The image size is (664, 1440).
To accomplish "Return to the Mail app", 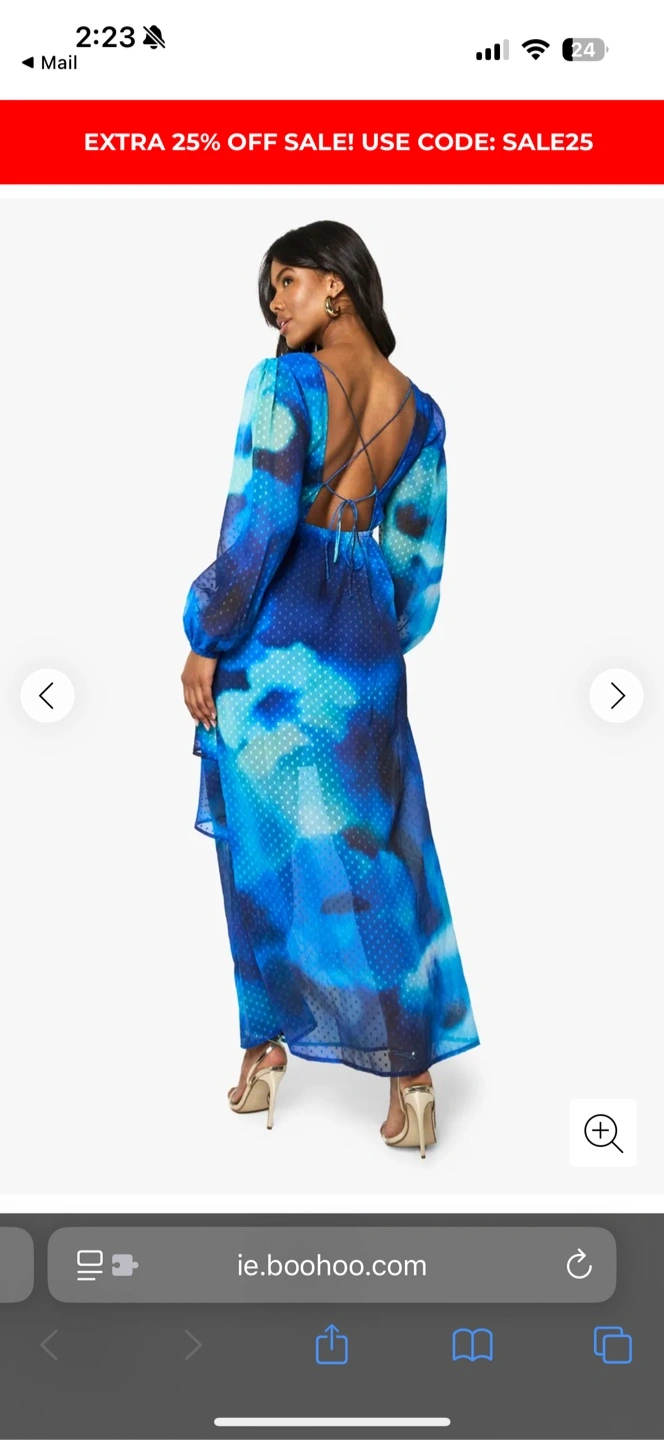I will pyautogui.click(x=49, y=63).
